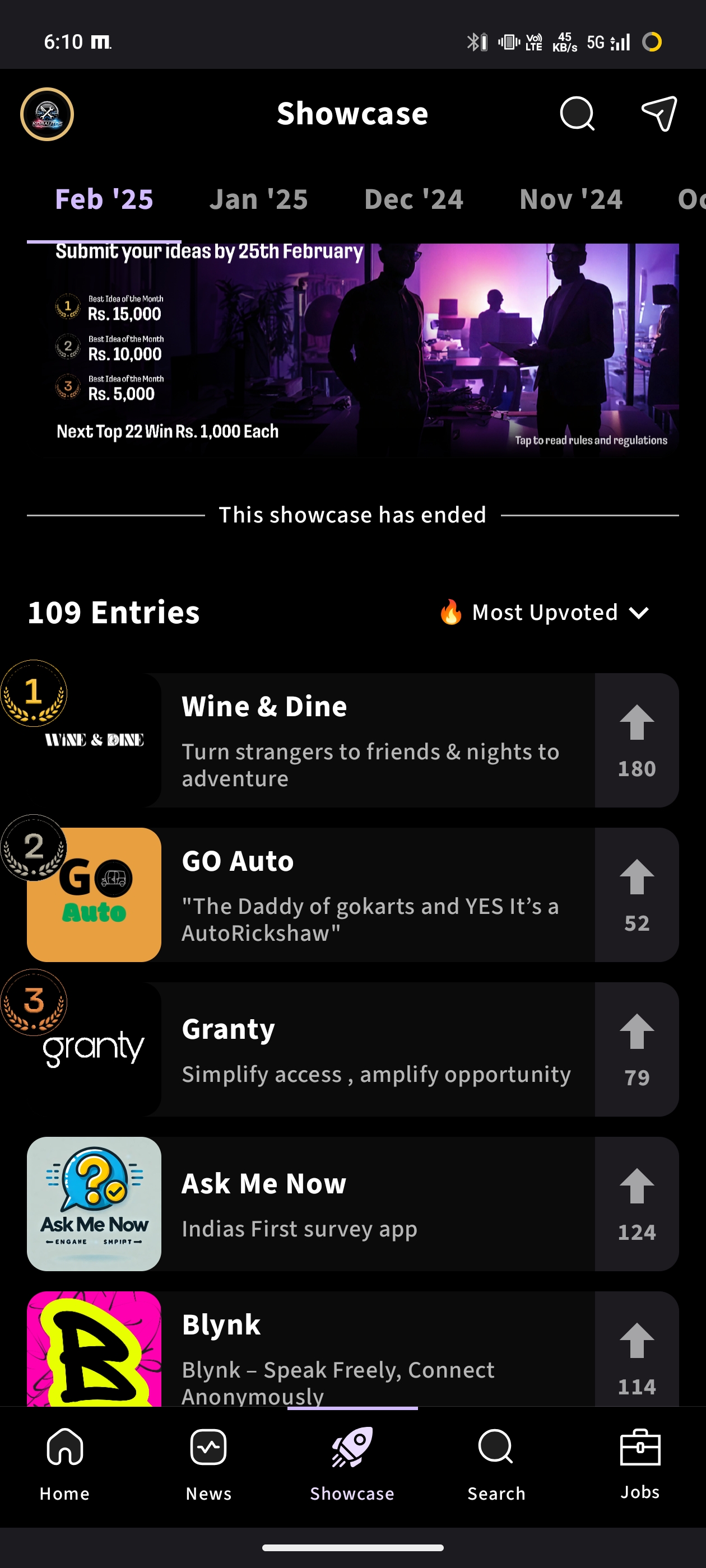Screen dimensions: 706x1568
Task: Switch to the Jan '25 showcase
Action: coord(258,200)
